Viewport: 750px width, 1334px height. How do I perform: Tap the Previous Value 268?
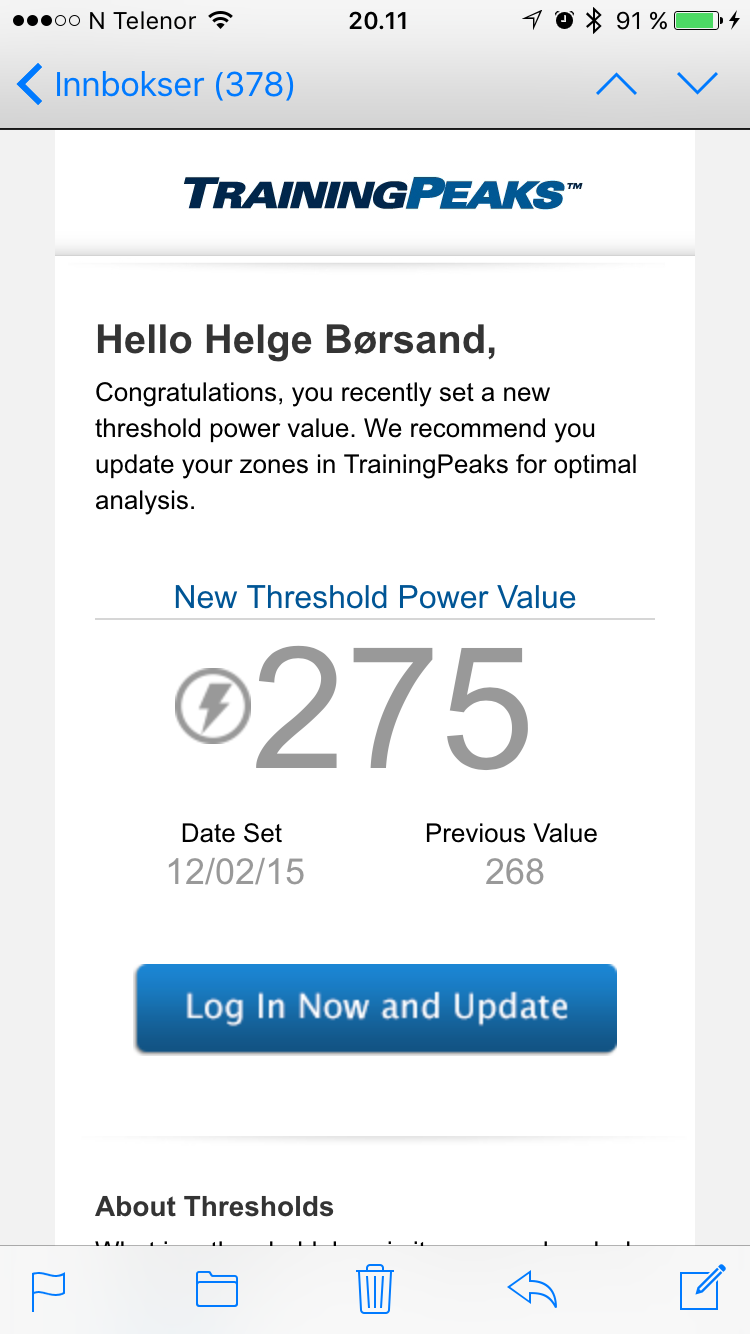point(513,871)
